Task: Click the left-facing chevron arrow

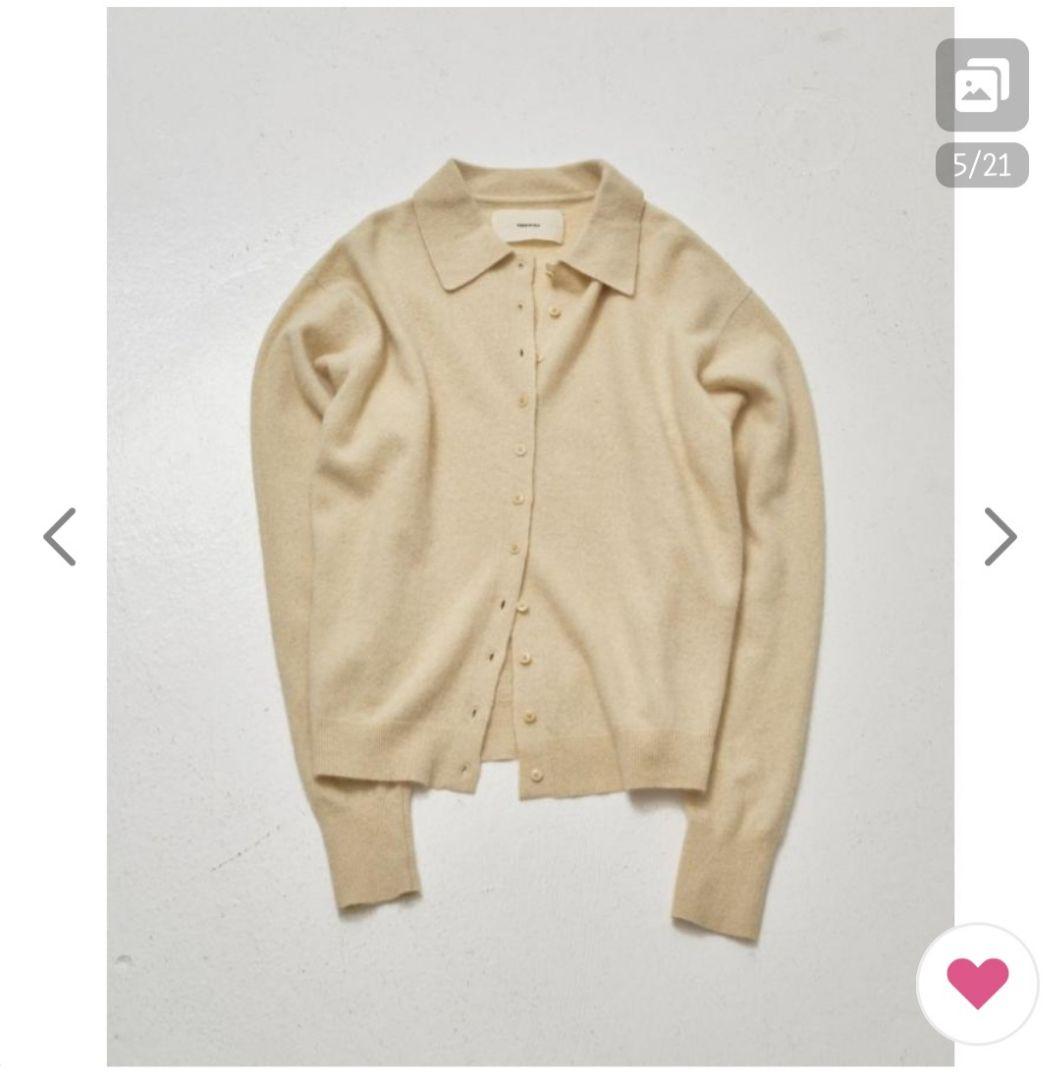Action: pyautogui.click(x=57, y=538)
